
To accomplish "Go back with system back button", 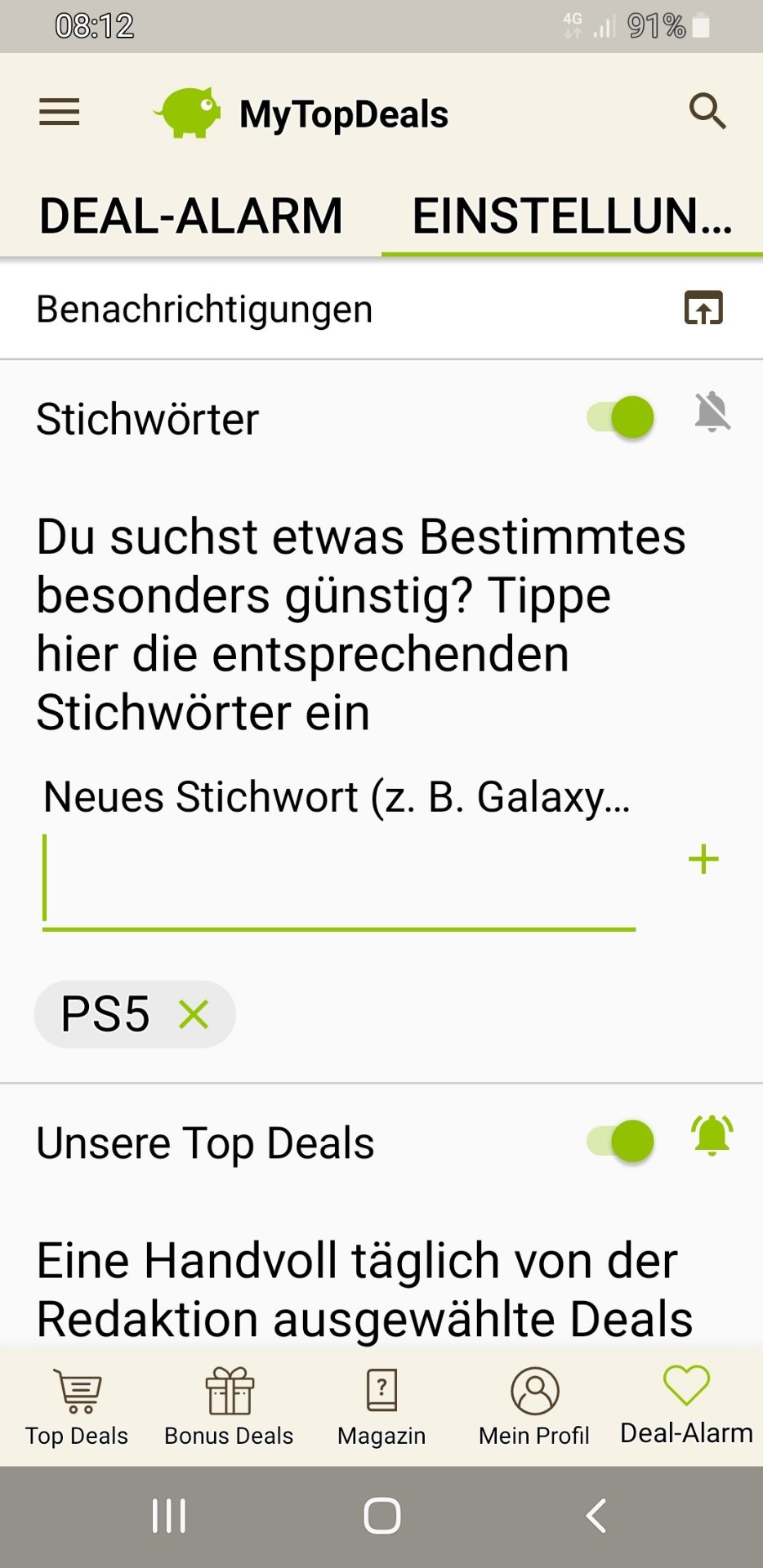I will (x=596, y=1517).
